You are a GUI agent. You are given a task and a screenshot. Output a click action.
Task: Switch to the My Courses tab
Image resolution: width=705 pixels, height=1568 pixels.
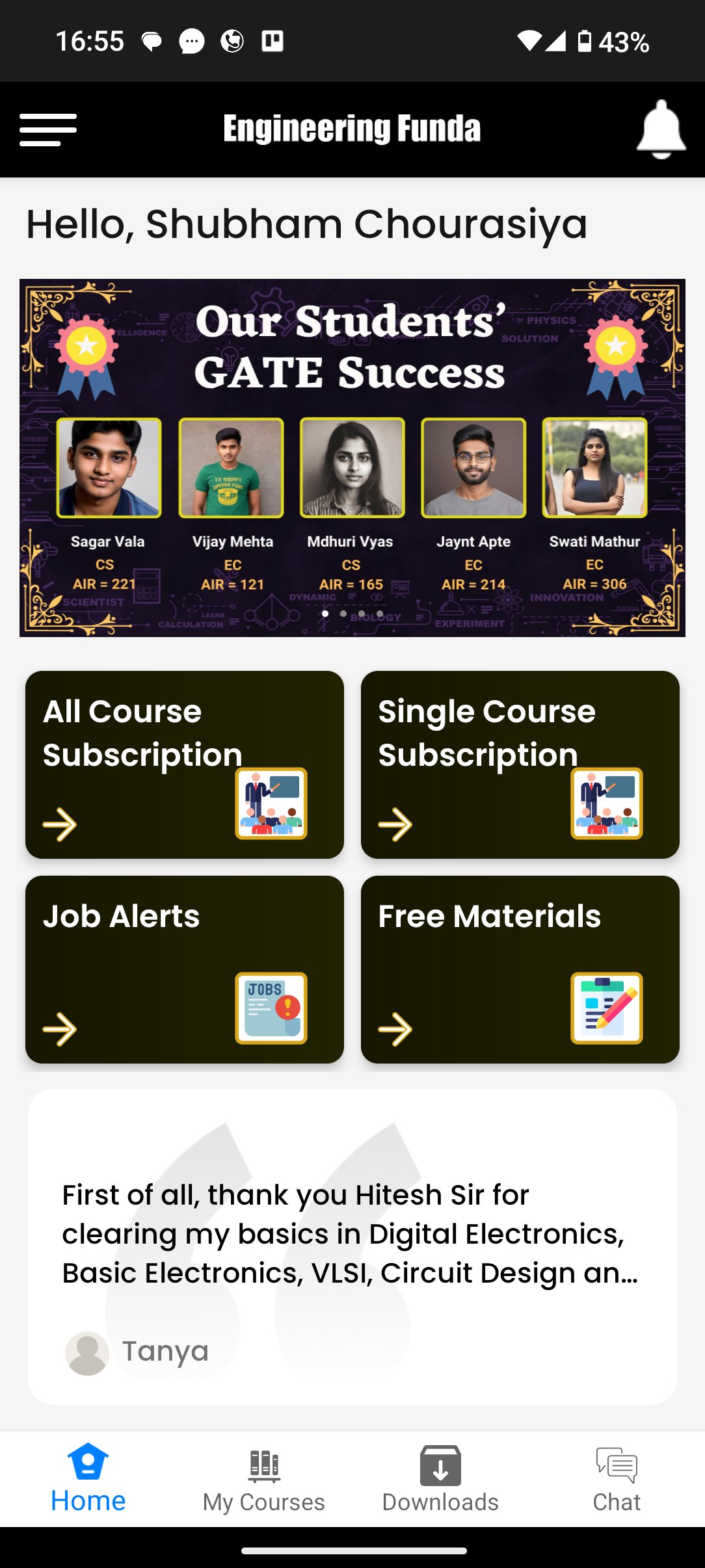click(x=263, y=1479)
